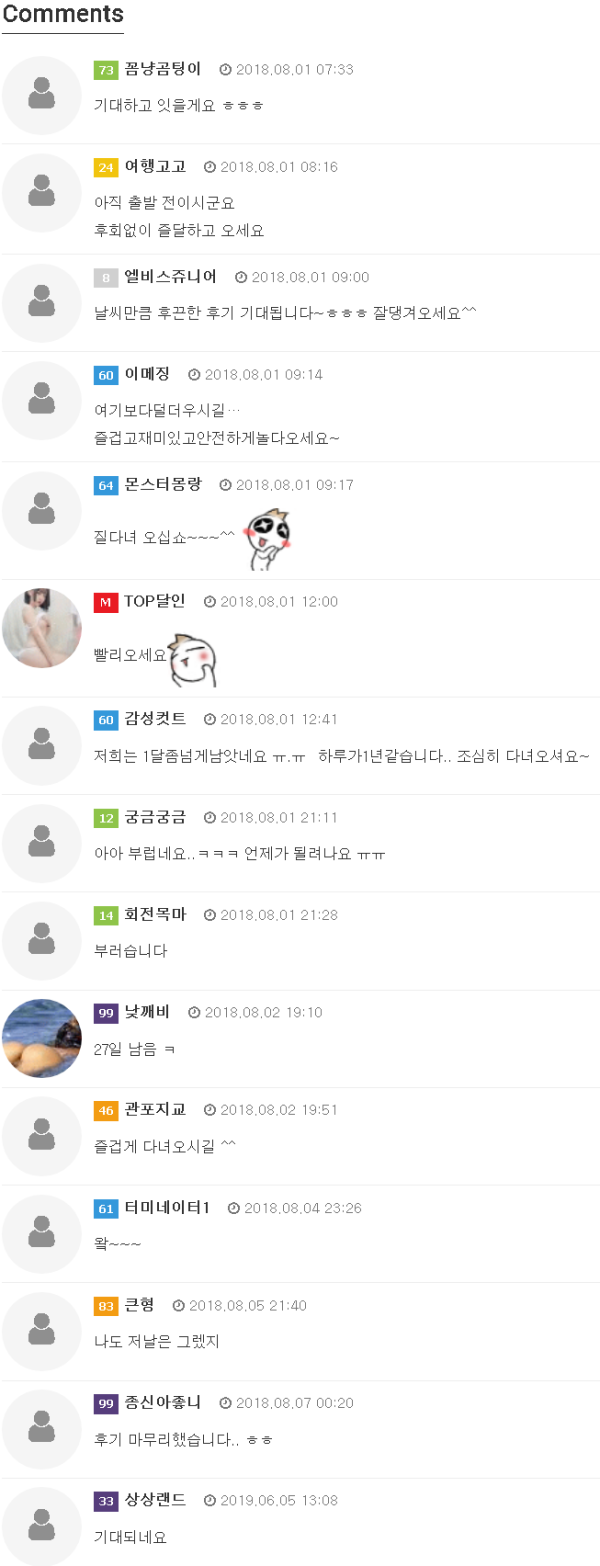View 감성컷트's profile
This screenshot has height=1566, width=600.
coord(154,719)
